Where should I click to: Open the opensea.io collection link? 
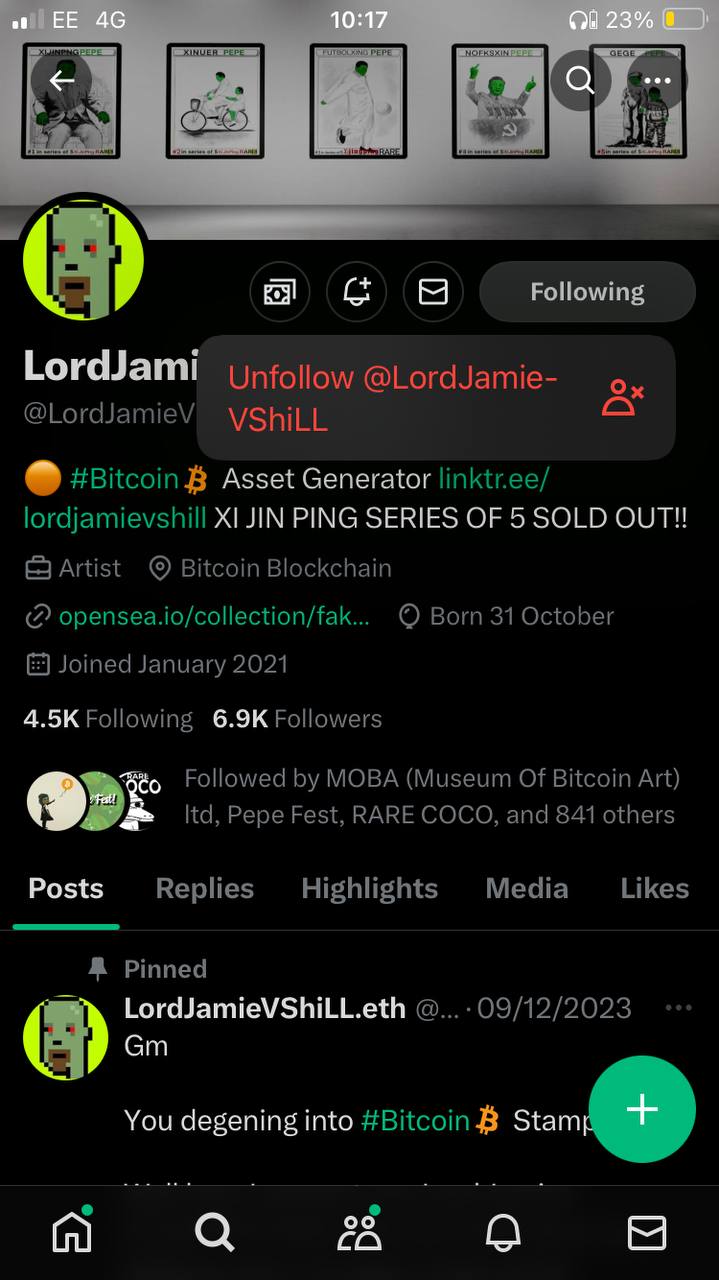click(214, 616)
